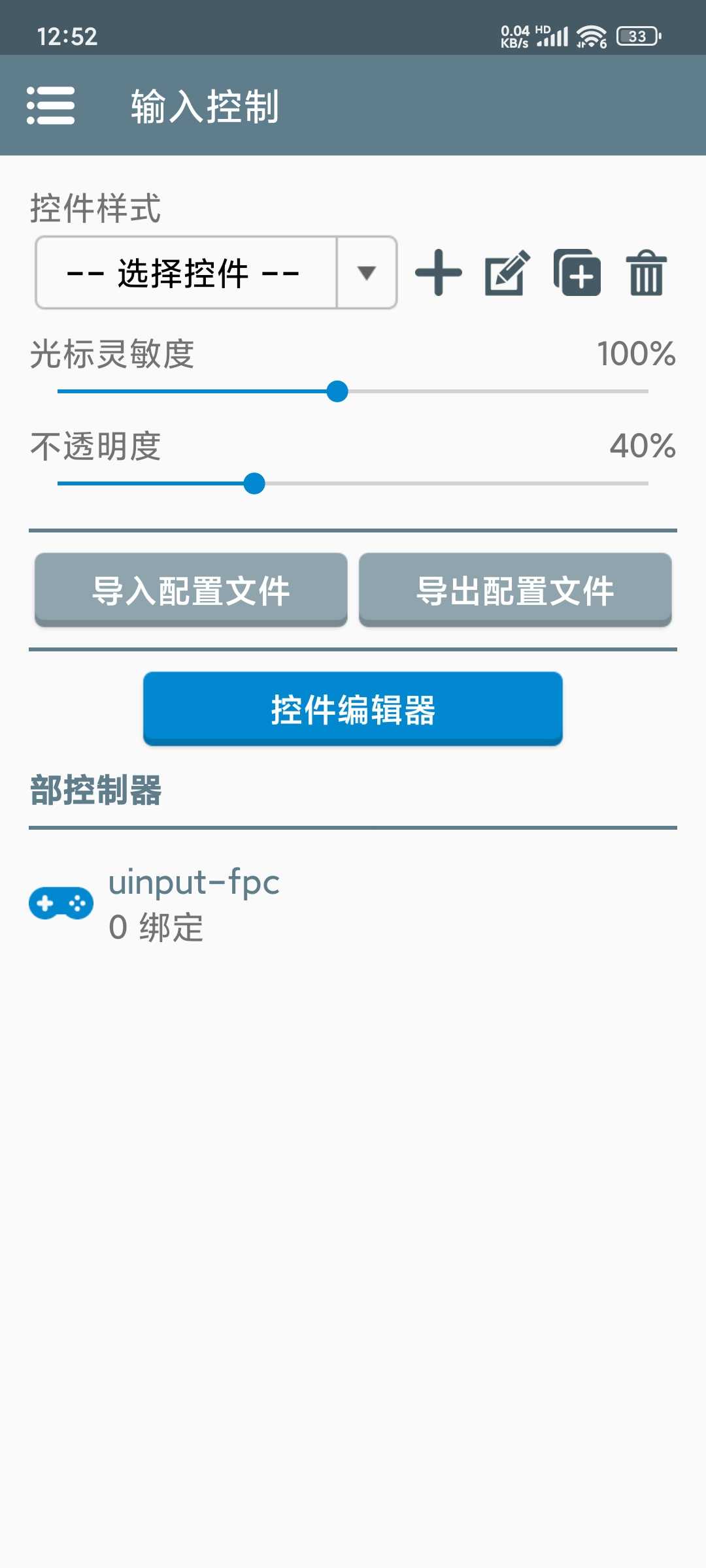The image size is (706, 1568).
Task: Delete the selected control profile
Action: coord(647,272)
